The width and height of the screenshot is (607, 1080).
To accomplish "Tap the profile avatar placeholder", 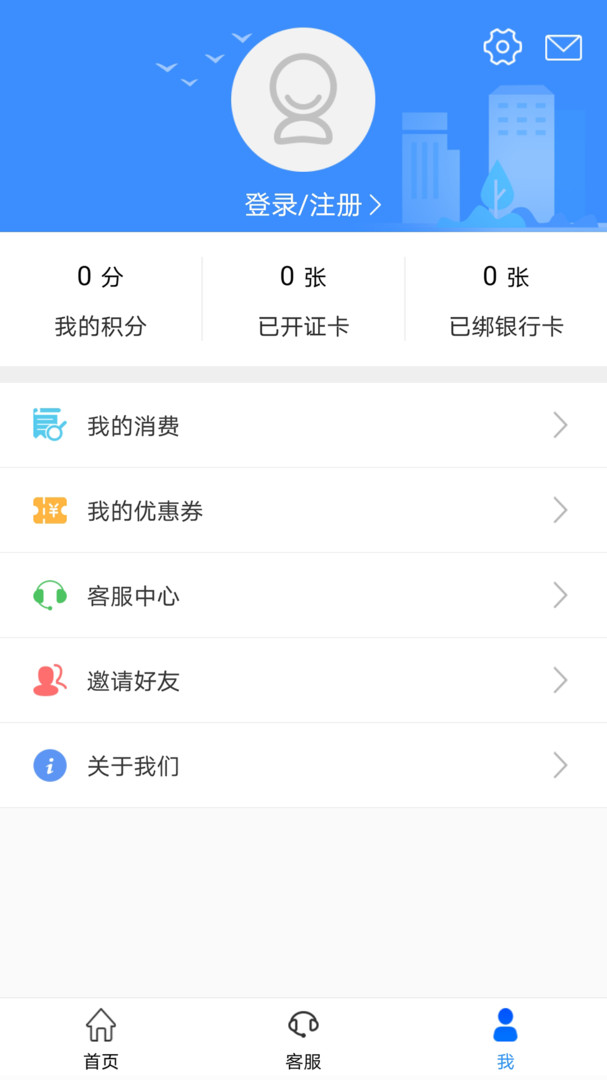I will tap(303, 100).
